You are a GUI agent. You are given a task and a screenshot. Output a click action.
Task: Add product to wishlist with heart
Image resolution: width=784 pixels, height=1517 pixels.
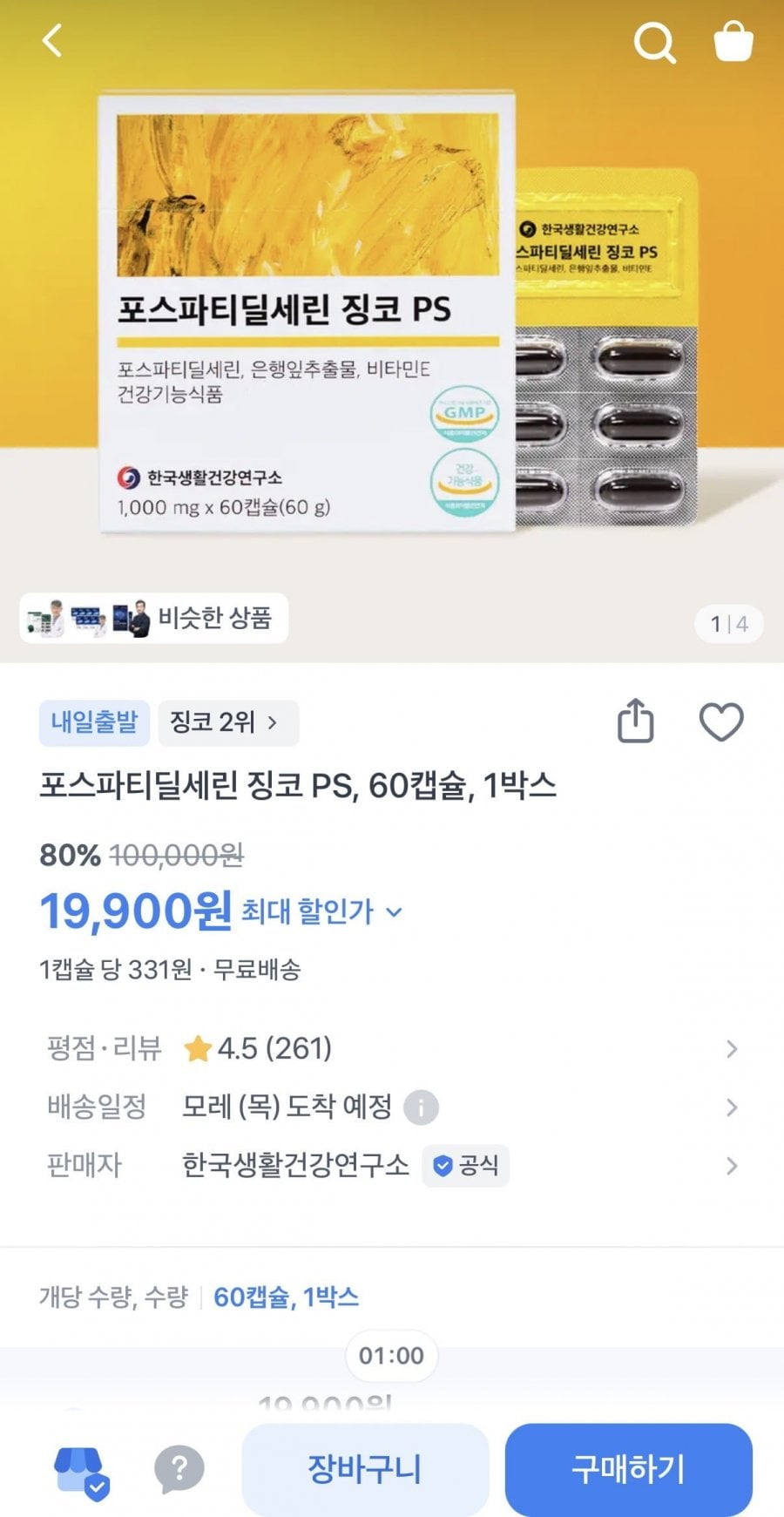721,721
